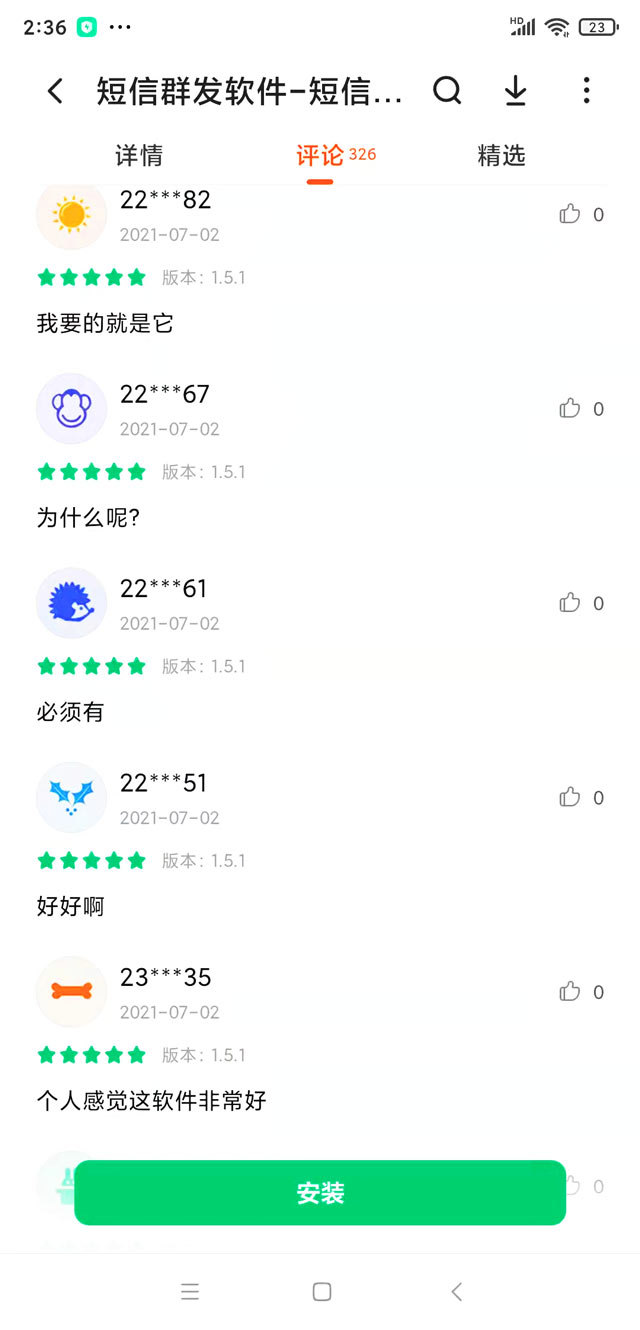The image size is (640, 1330).
Task: Tap the green 安装 button
Action: point(320,1193)
